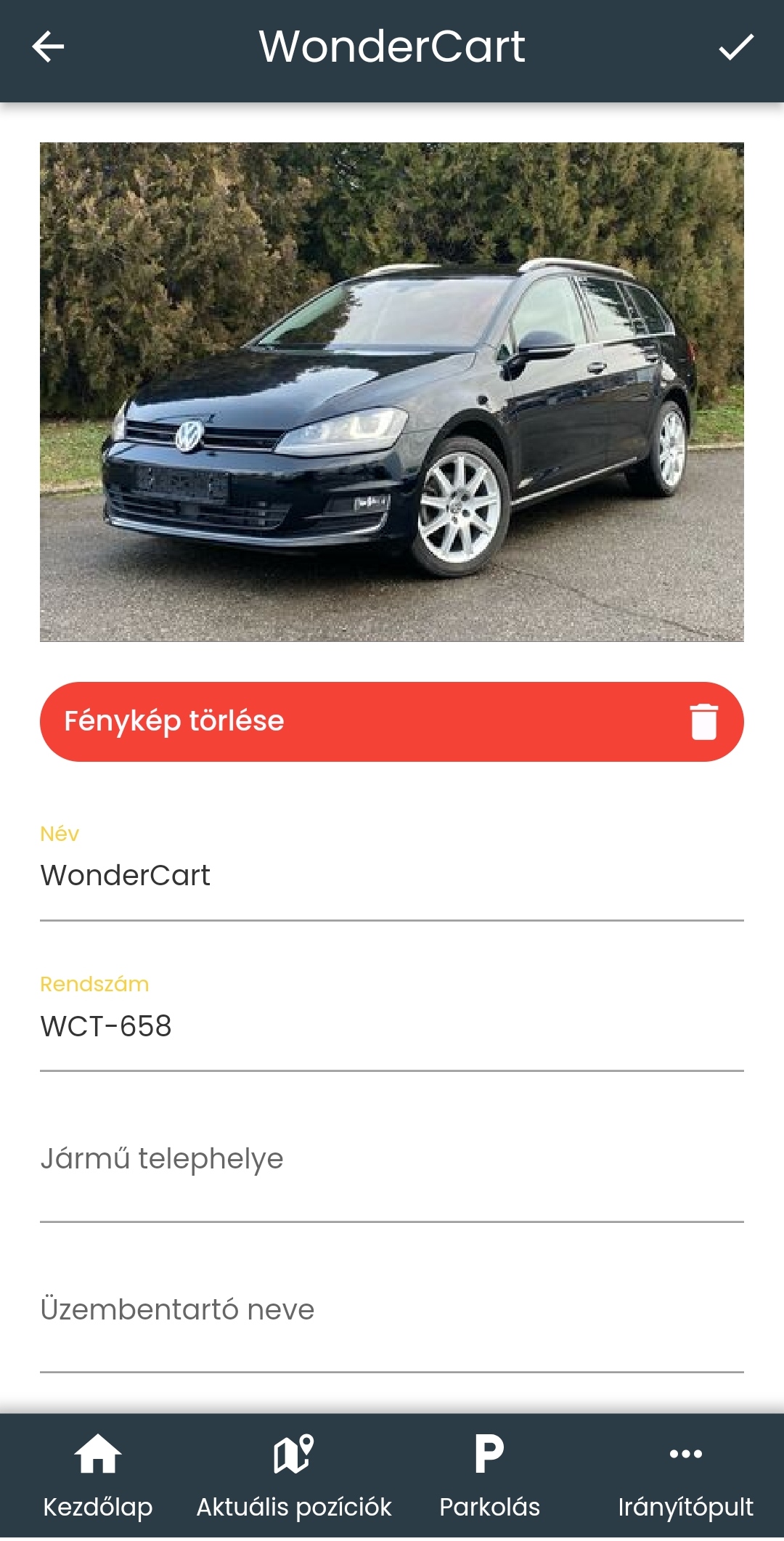Open the Irányítópult tab
The height and width of the screenshot is (1541, 784).
pyautogui.click(x=685, y=1476)
